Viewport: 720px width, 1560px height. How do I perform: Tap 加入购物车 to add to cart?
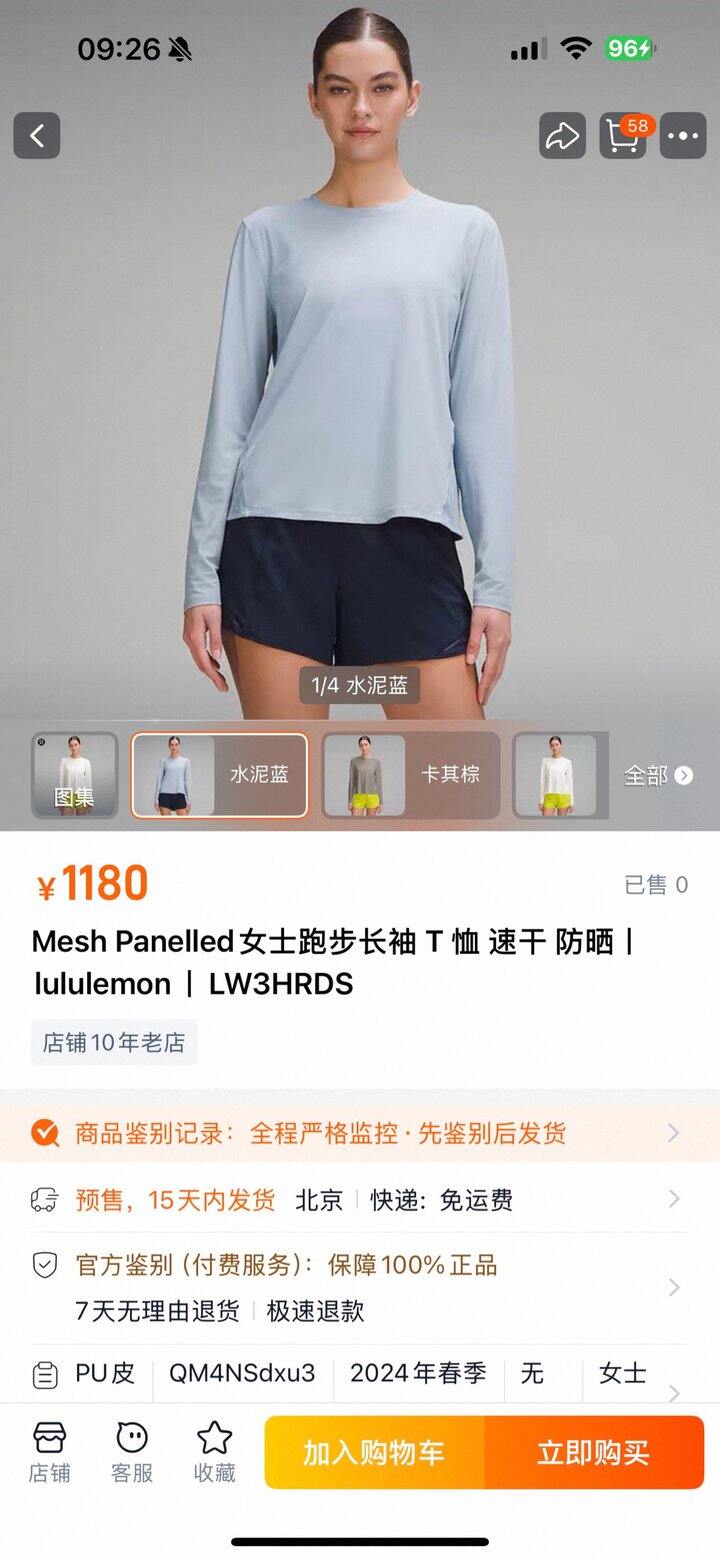pos(374,1452)
